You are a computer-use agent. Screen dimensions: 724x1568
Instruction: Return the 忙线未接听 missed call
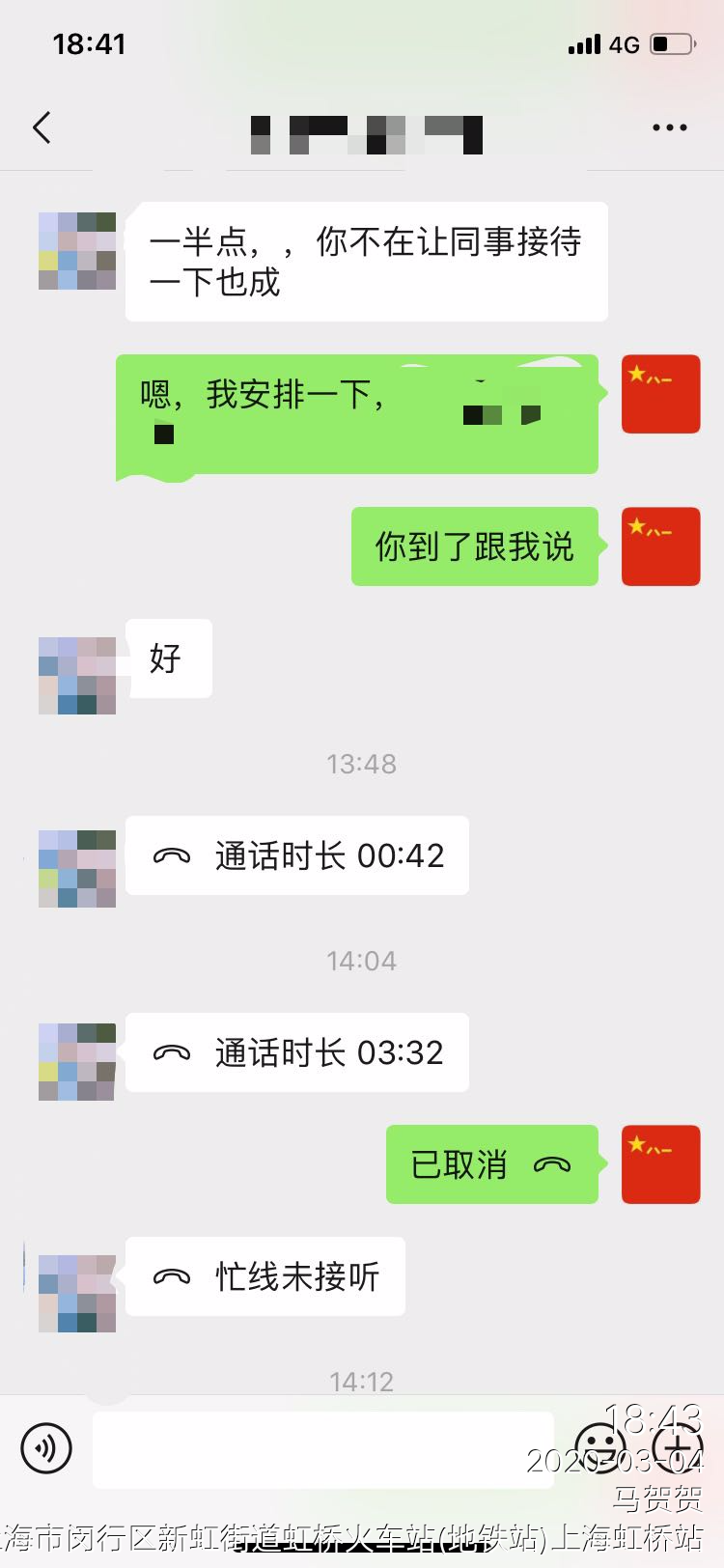click(265, 1276)
